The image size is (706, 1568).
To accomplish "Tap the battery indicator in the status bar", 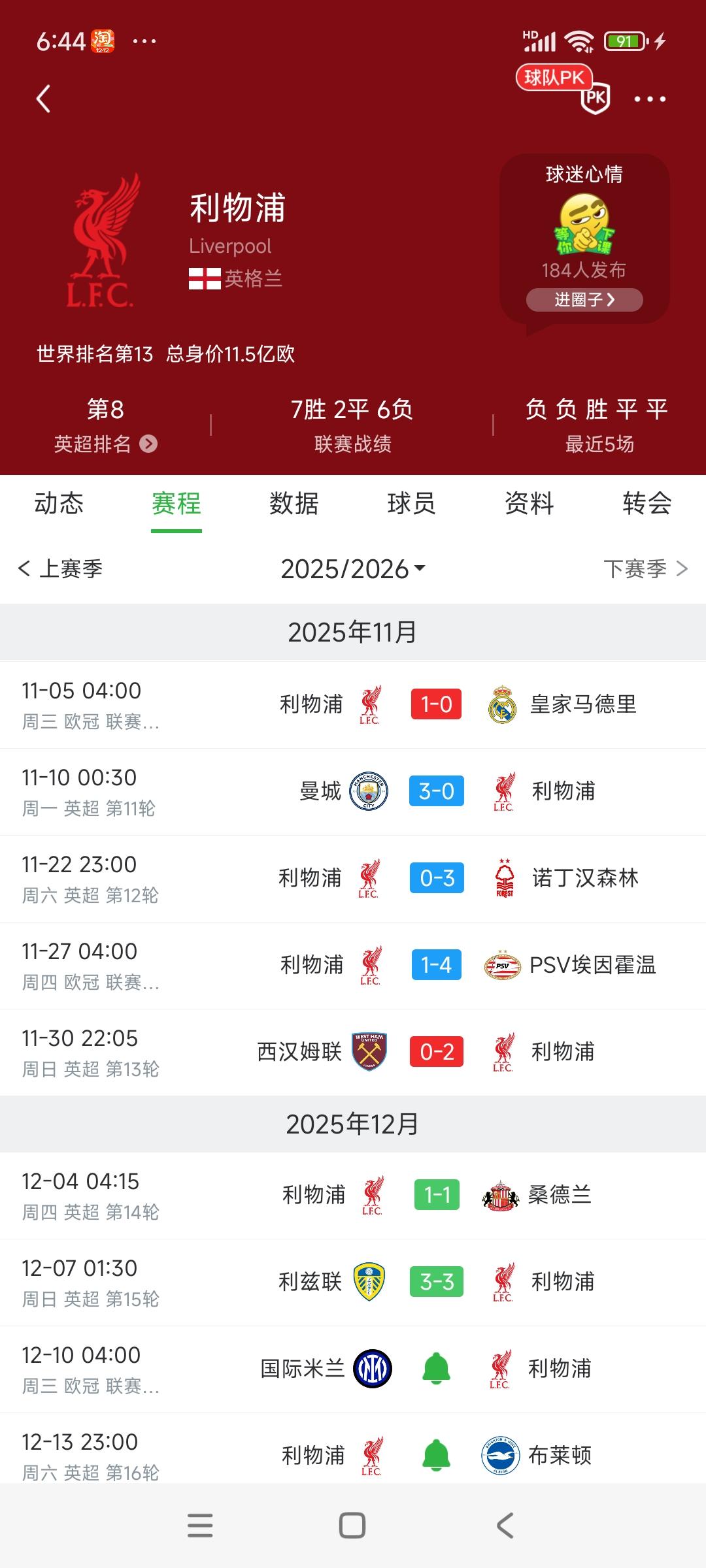I will coord(623,41).
